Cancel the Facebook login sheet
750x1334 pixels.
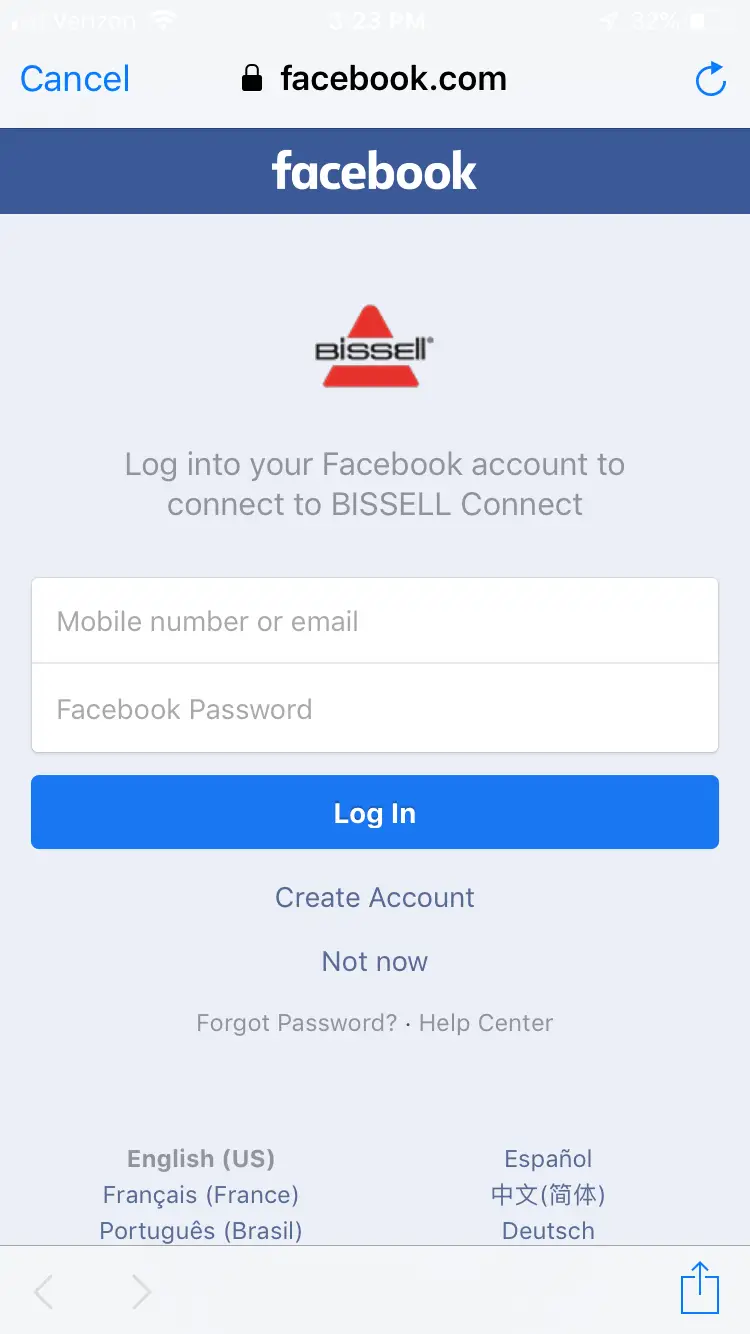pyautogui.click(x=75, y=79)
